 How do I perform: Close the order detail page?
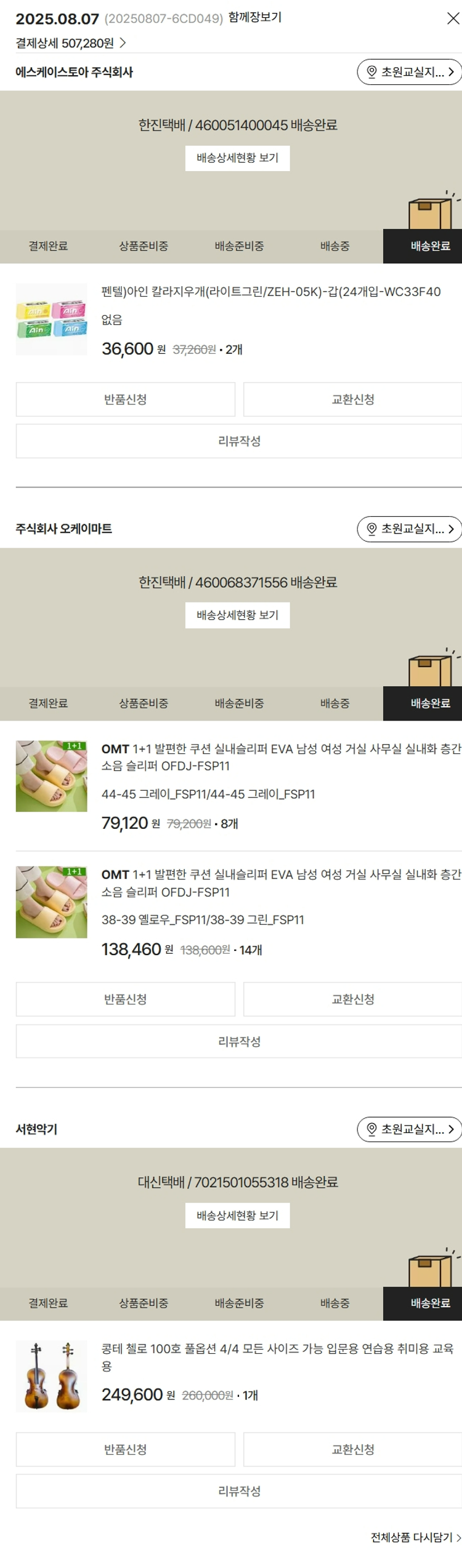pos(453,18)
